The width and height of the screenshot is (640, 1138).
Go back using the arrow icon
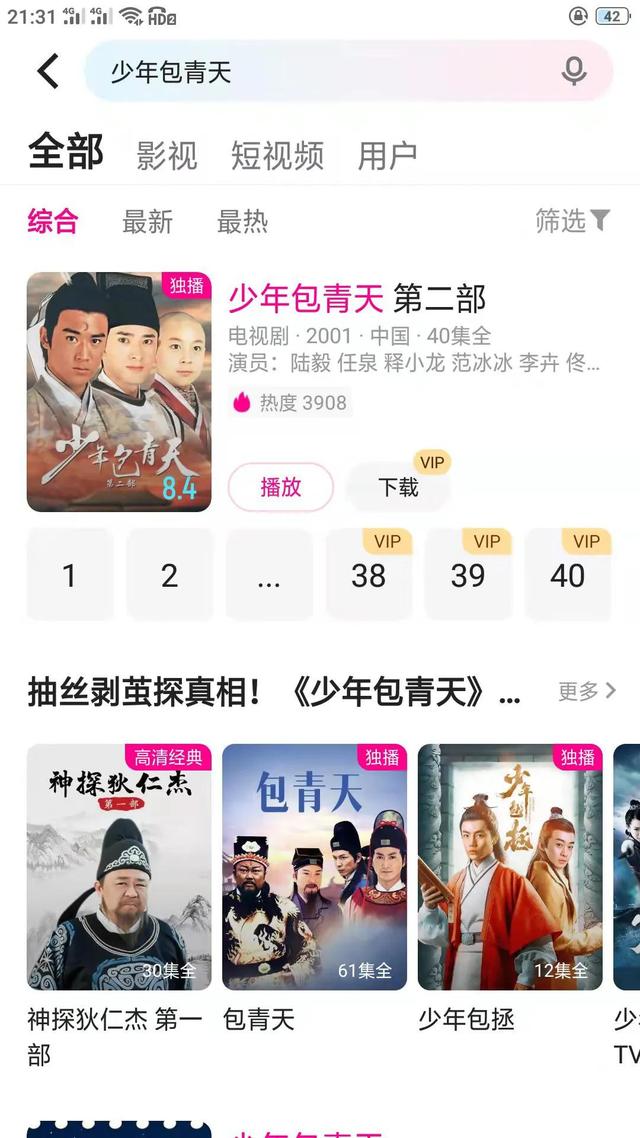pos(47,71)
